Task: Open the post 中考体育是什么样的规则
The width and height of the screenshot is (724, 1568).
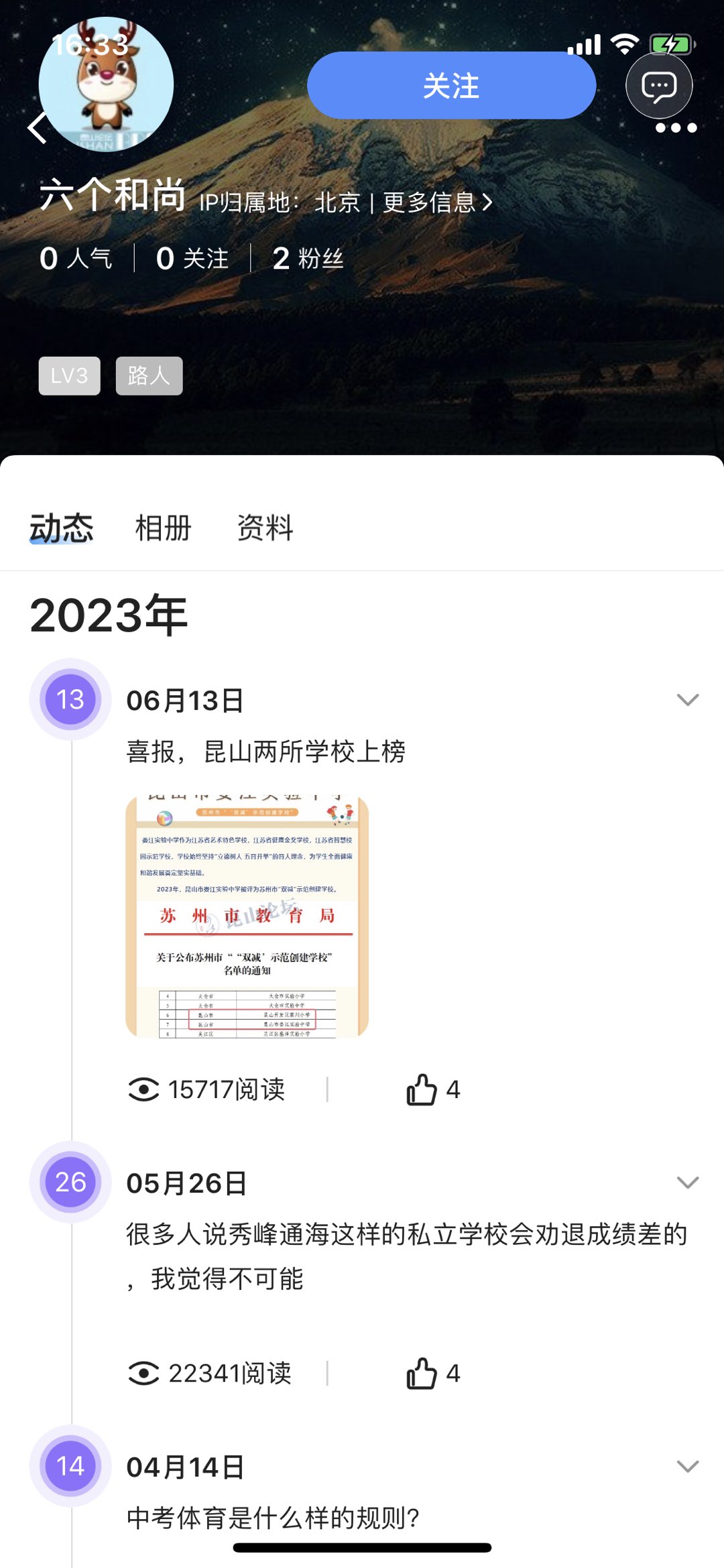Action: 273,1518
